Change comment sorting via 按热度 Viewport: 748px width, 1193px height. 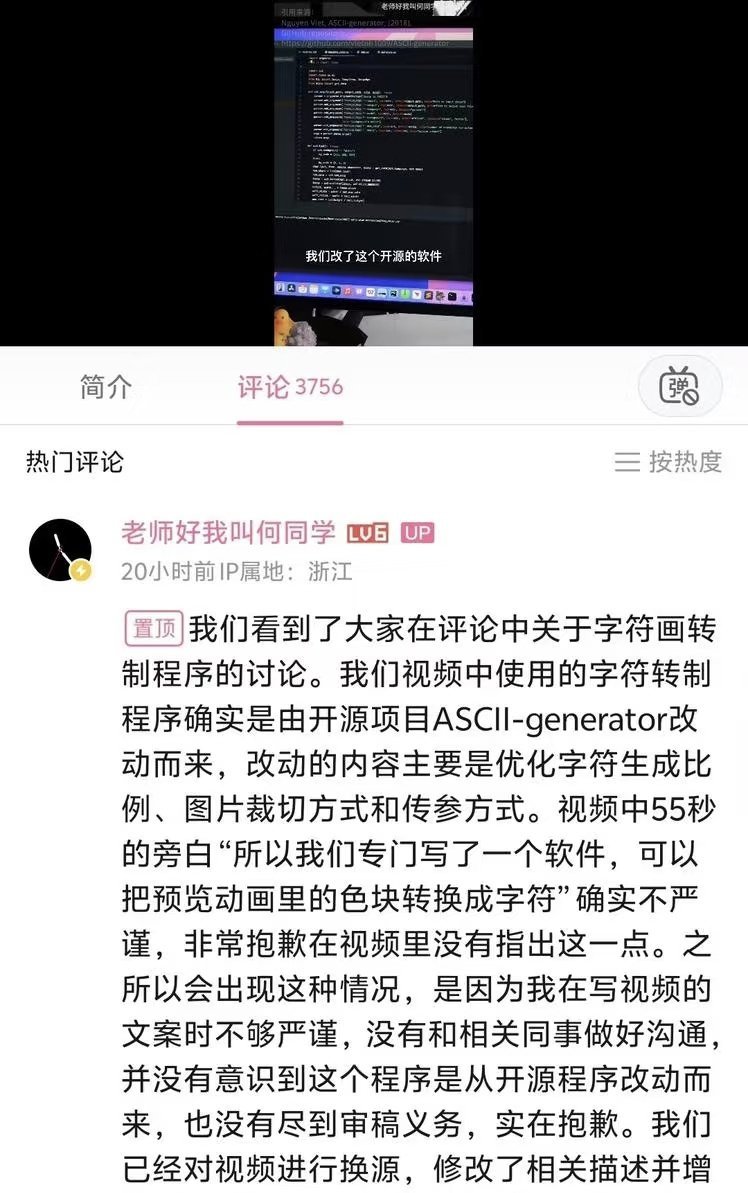tap(668, 461)
